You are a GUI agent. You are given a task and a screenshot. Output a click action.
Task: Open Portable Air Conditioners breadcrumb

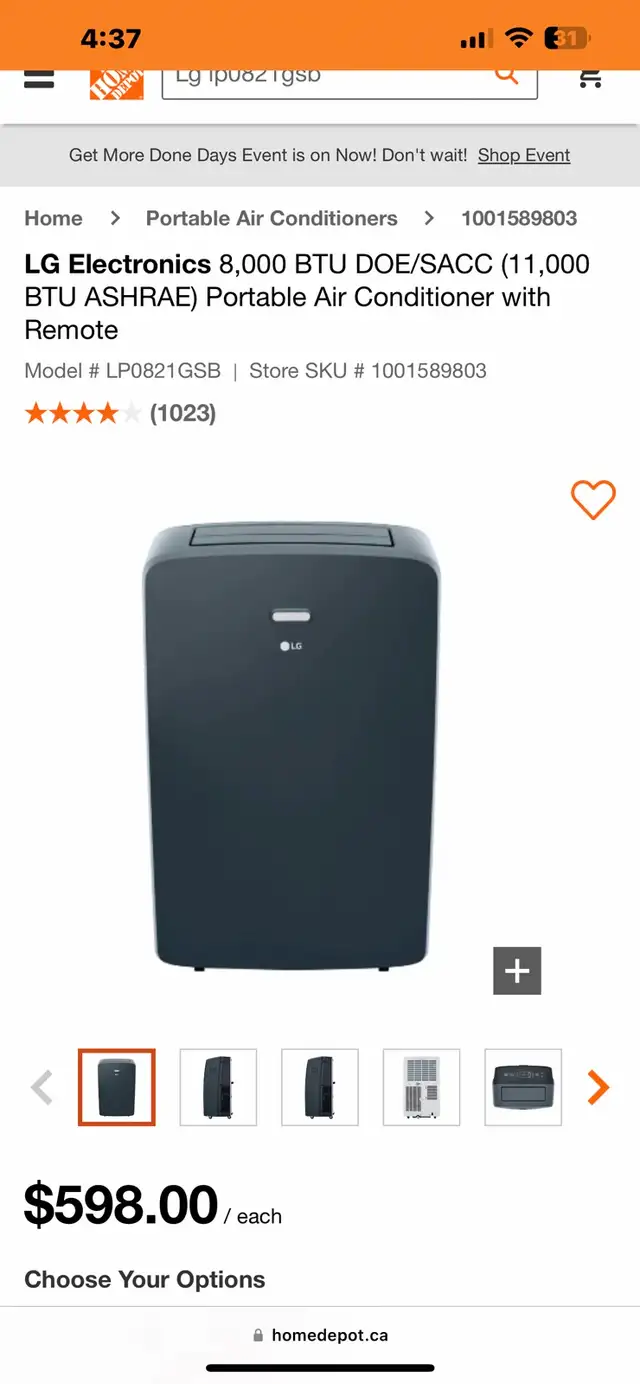[x=271, y=218]
